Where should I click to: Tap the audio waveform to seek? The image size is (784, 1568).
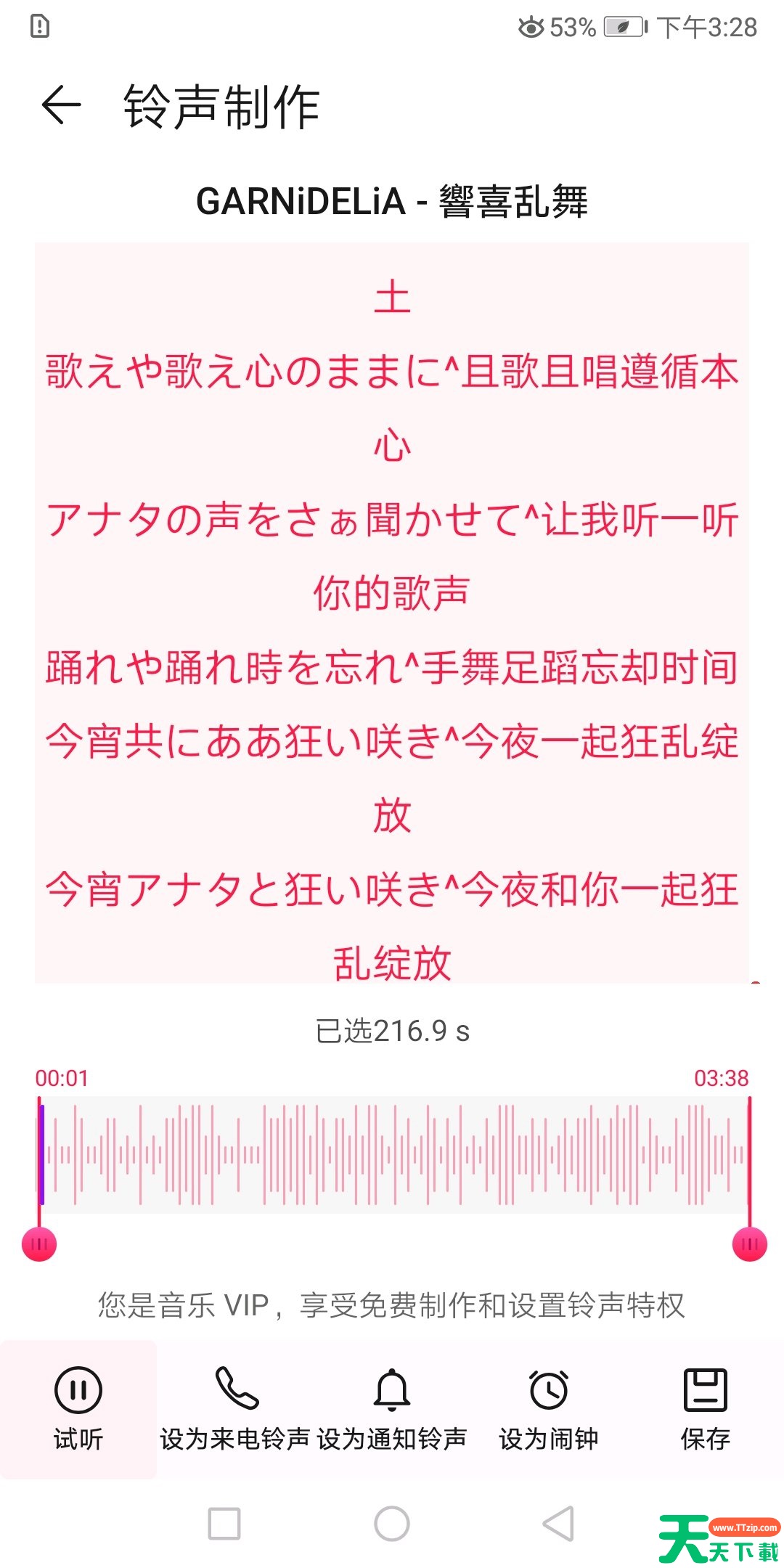tap(392, 1154)
